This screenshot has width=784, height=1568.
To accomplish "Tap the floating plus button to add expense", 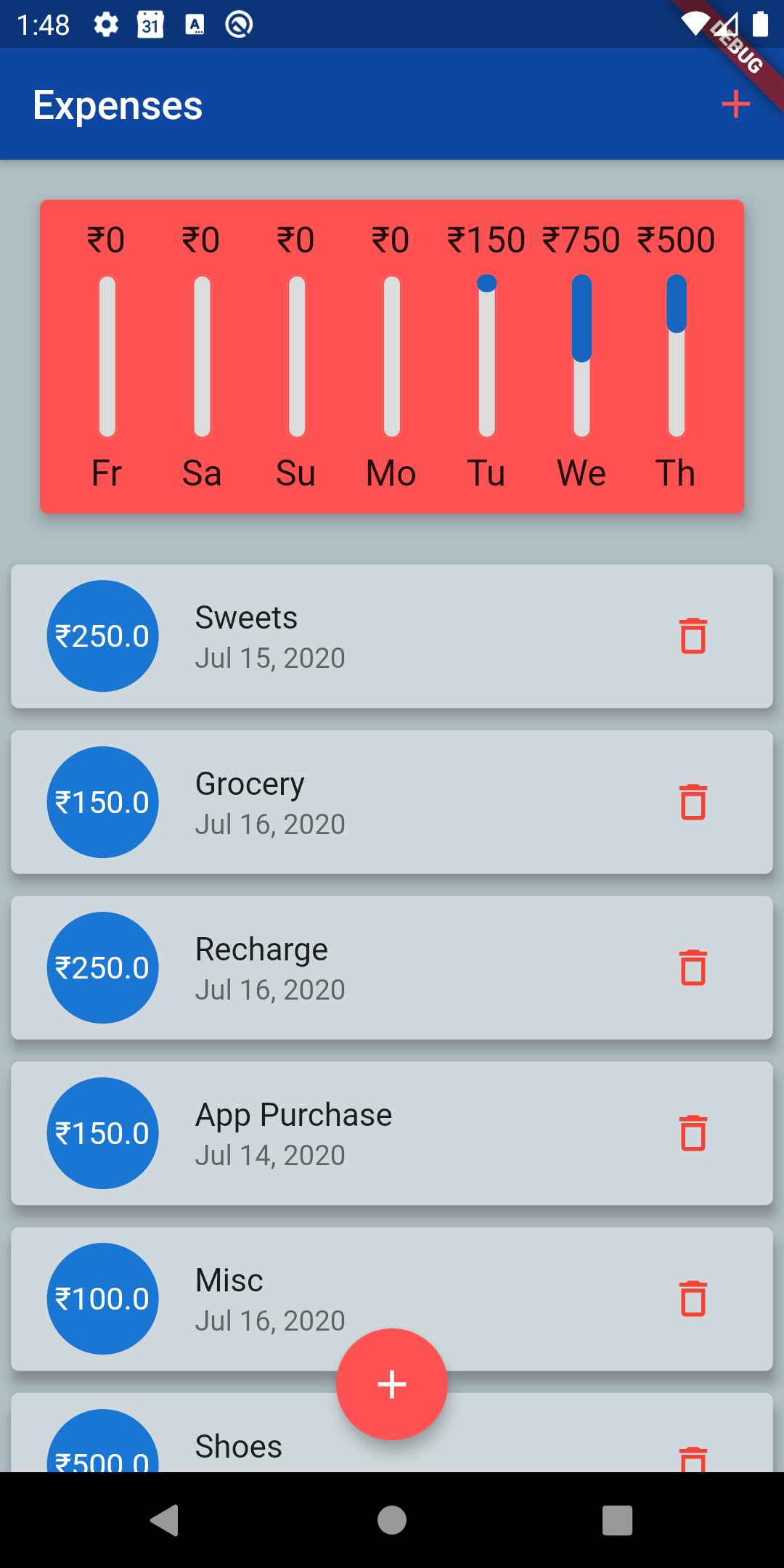I will tap(391, 1384).
